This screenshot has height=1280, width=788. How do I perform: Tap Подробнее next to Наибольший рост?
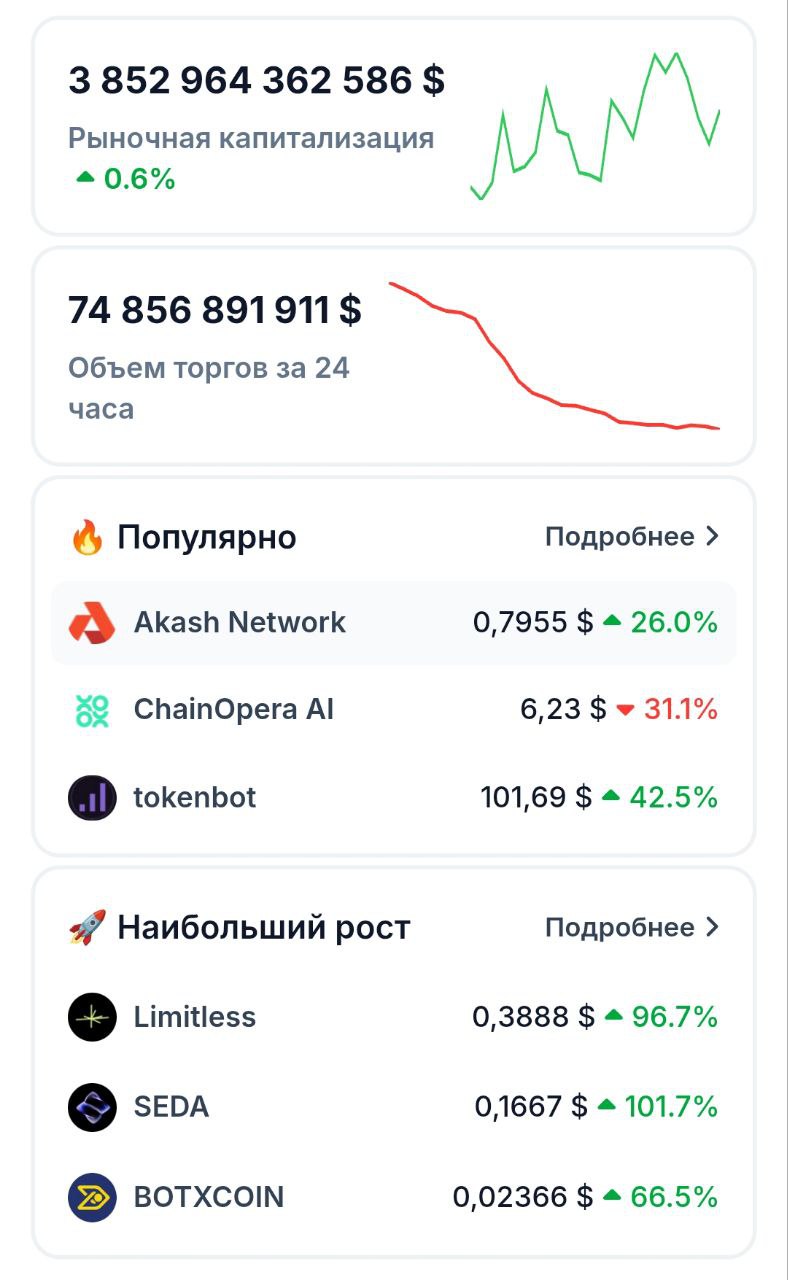pyautogui.click(x=631, y=928)
